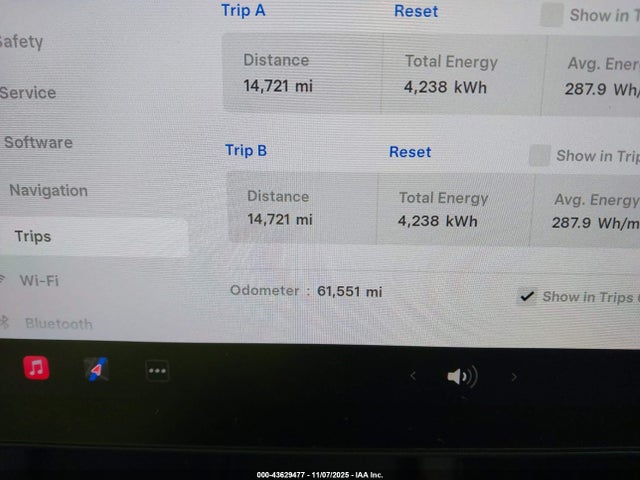Uncheck Show in Trips beside the odometer
The image size is (640, 480).
[527, 297]
